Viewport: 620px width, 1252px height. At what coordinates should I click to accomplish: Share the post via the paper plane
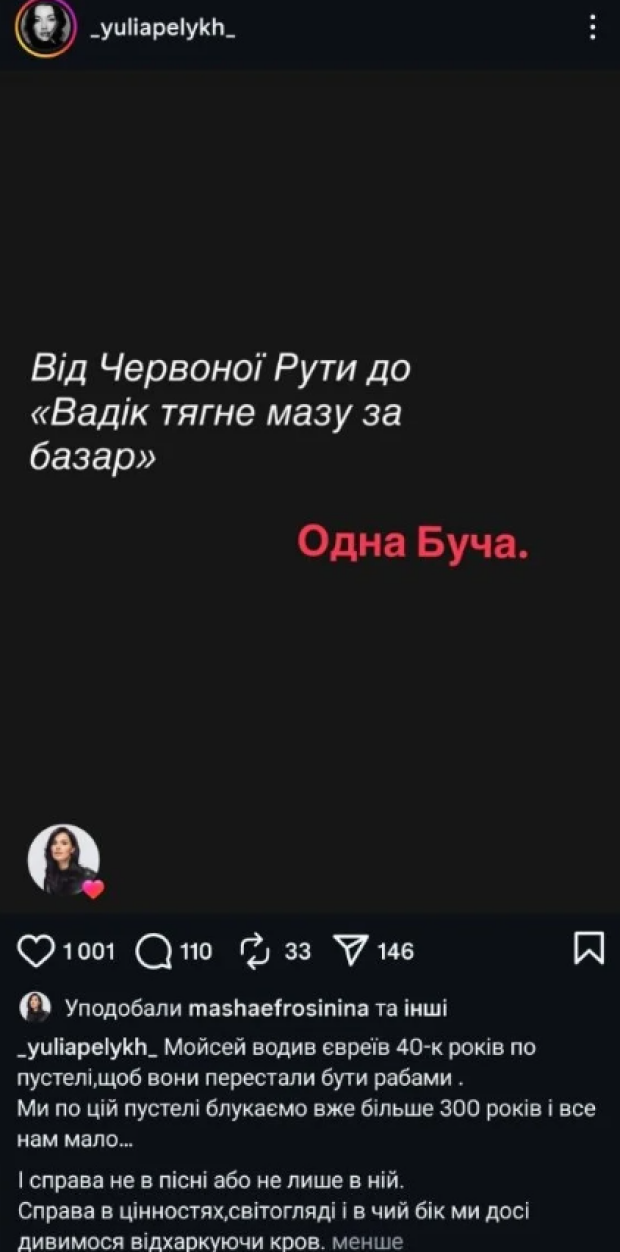[351, 950]
